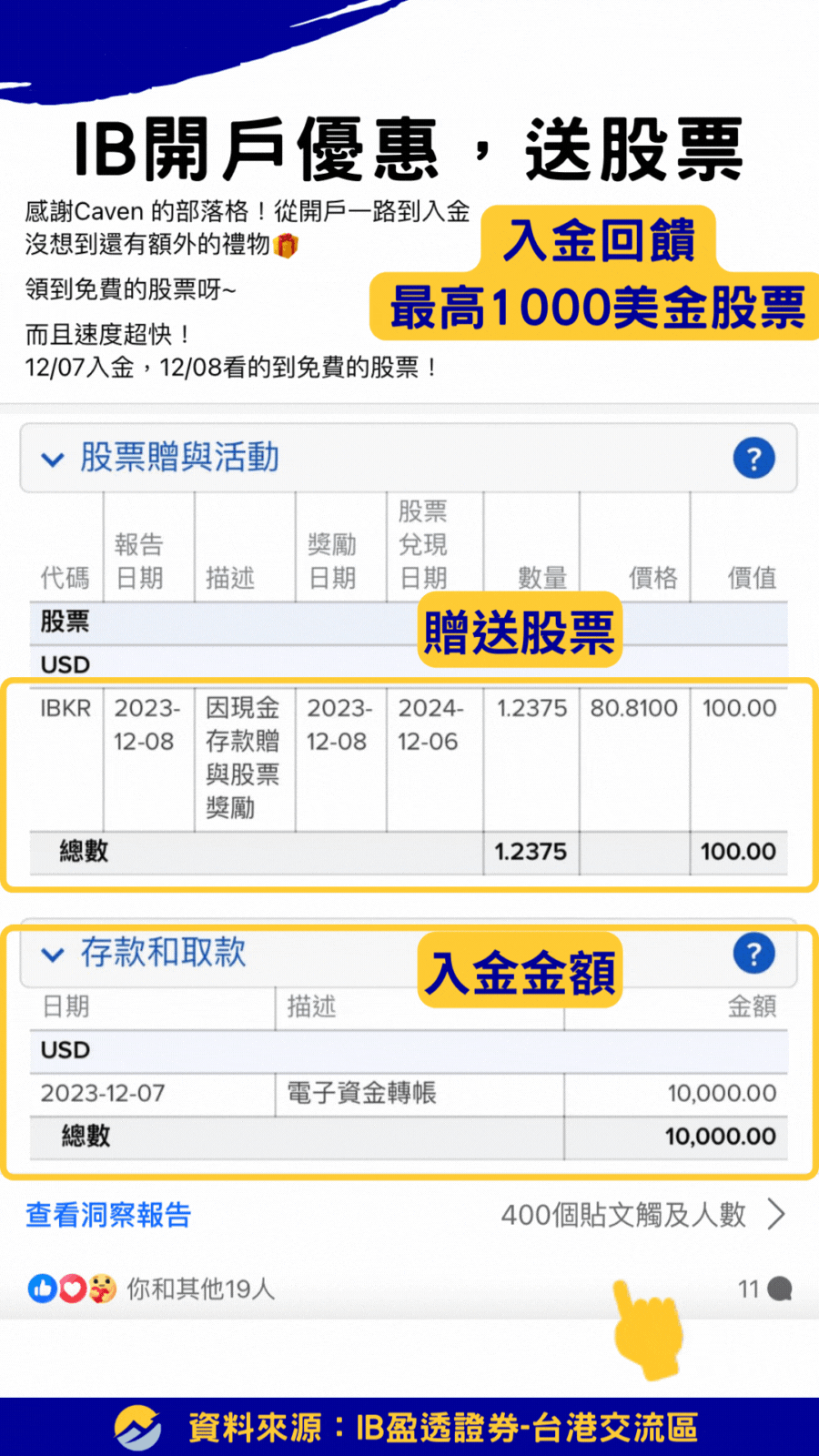Screen dimensions: 819x1456
Task: Select the red heart reaction icon
Action: 72,1289
